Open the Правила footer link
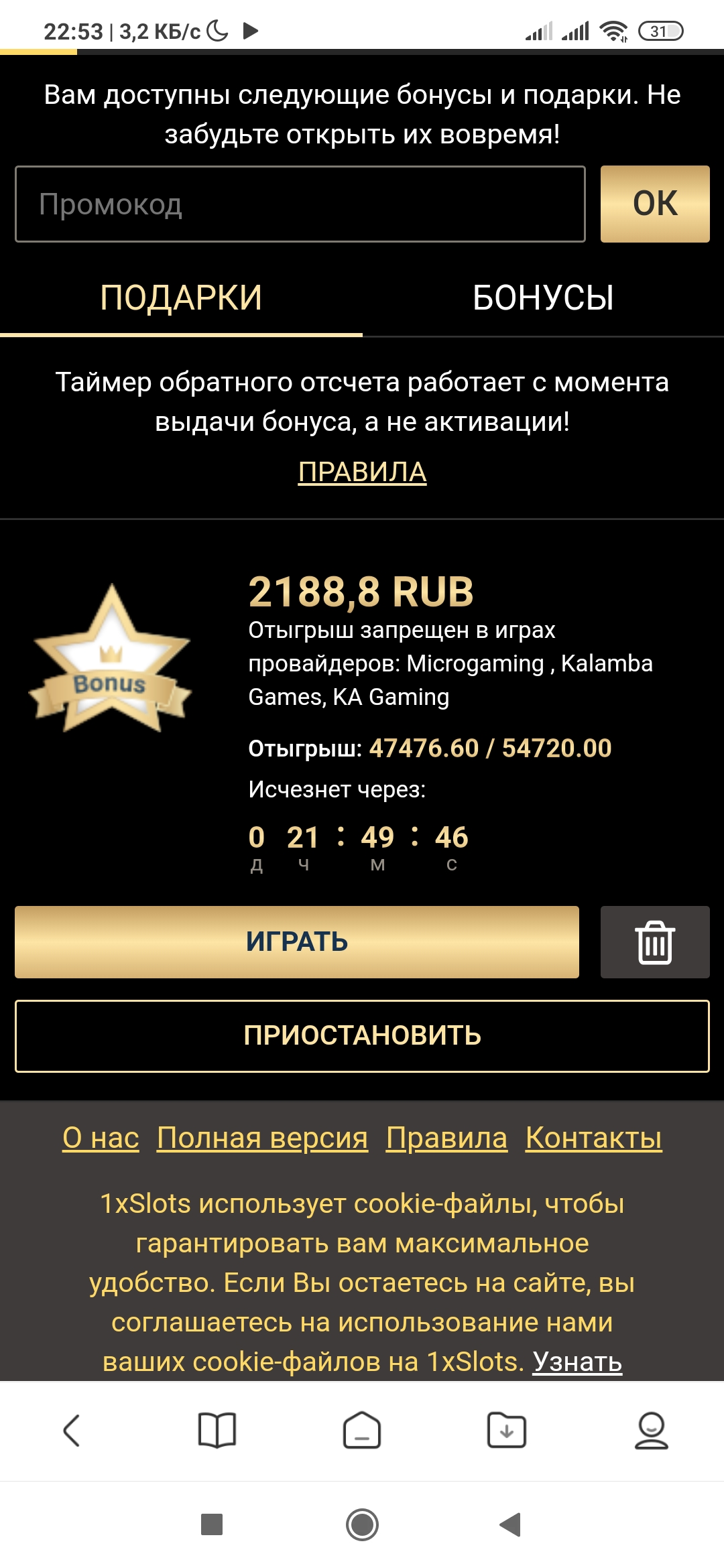The height and width of the screenshot is (1568, 724). 446,1138
